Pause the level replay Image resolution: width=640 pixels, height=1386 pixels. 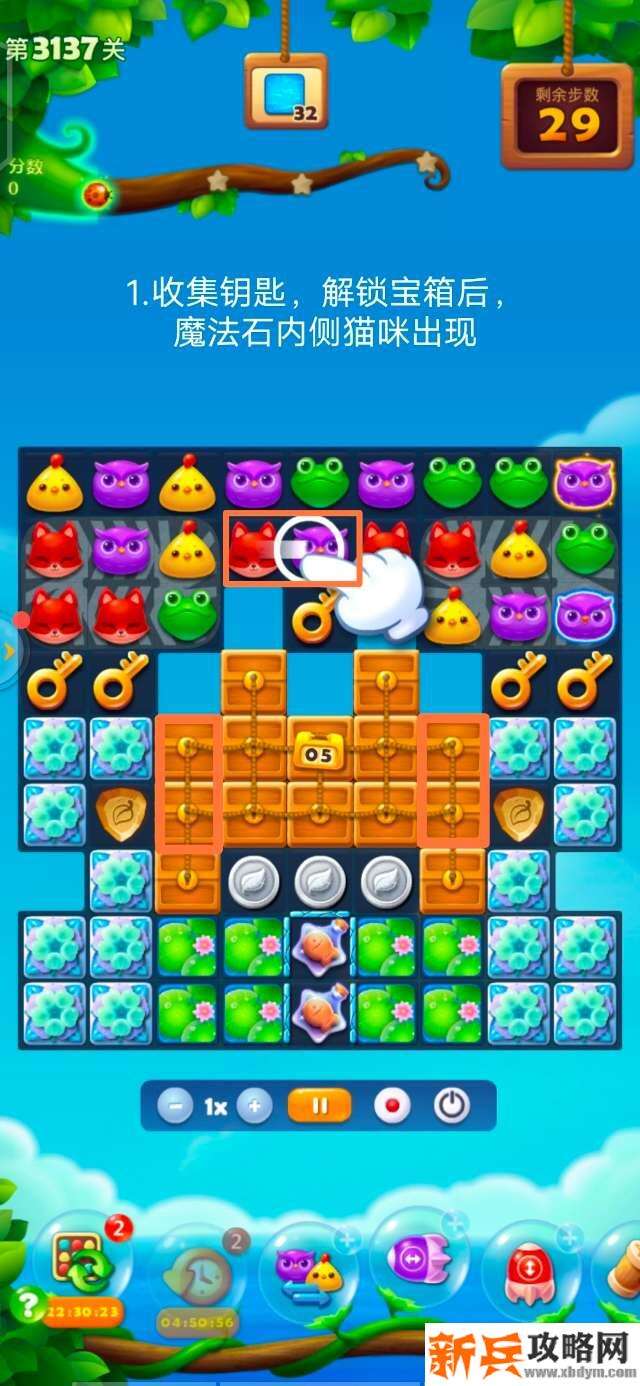point(320,1107)
